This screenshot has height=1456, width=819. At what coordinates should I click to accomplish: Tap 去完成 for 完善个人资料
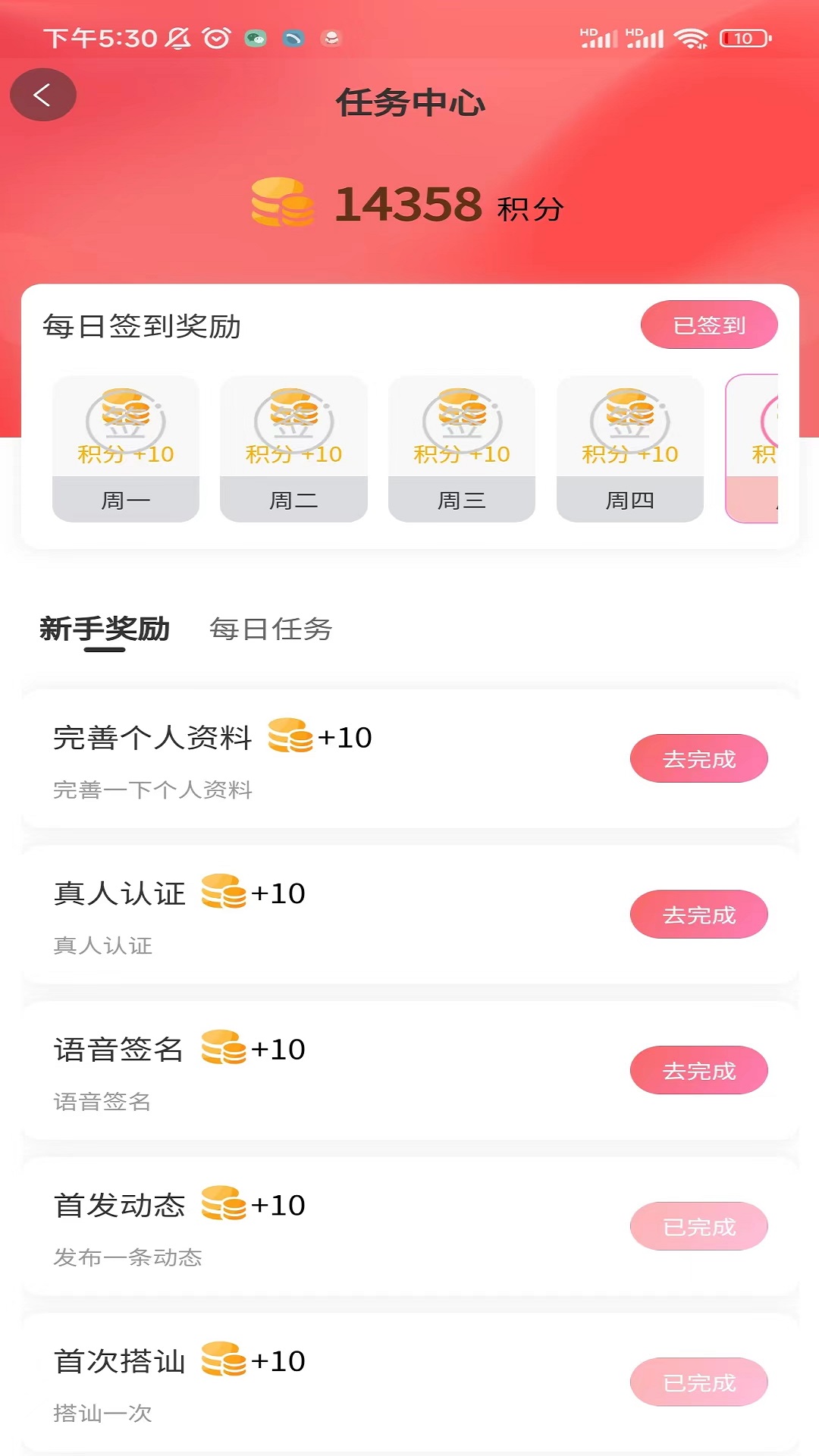click(x=698, y=758)
